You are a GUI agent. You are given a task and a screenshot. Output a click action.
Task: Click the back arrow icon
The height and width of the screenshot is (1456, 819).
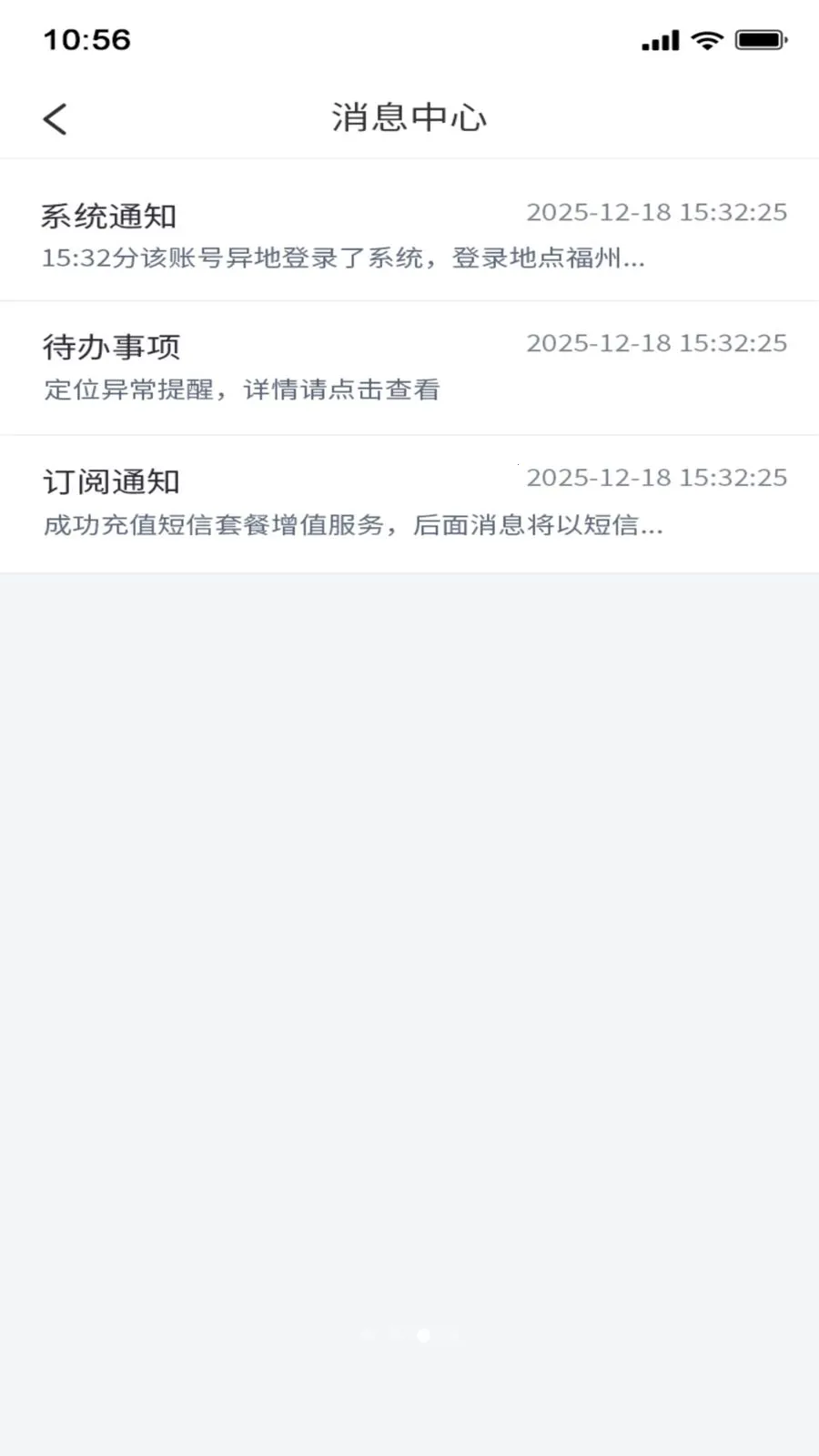pyautogui.click(x=55, y=118)
